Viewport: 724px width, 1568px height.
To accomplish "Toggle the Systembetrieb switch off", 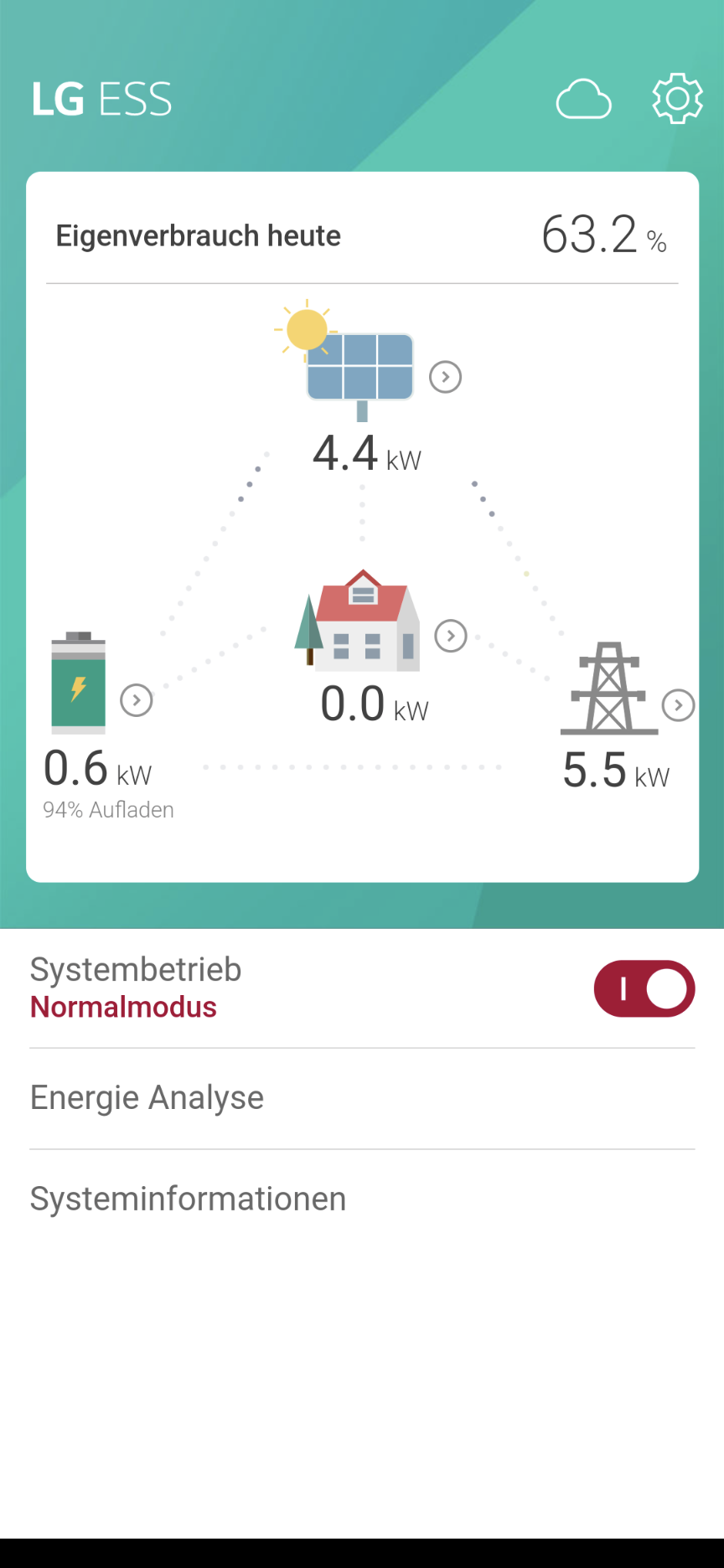I will (x=644, y=988).
